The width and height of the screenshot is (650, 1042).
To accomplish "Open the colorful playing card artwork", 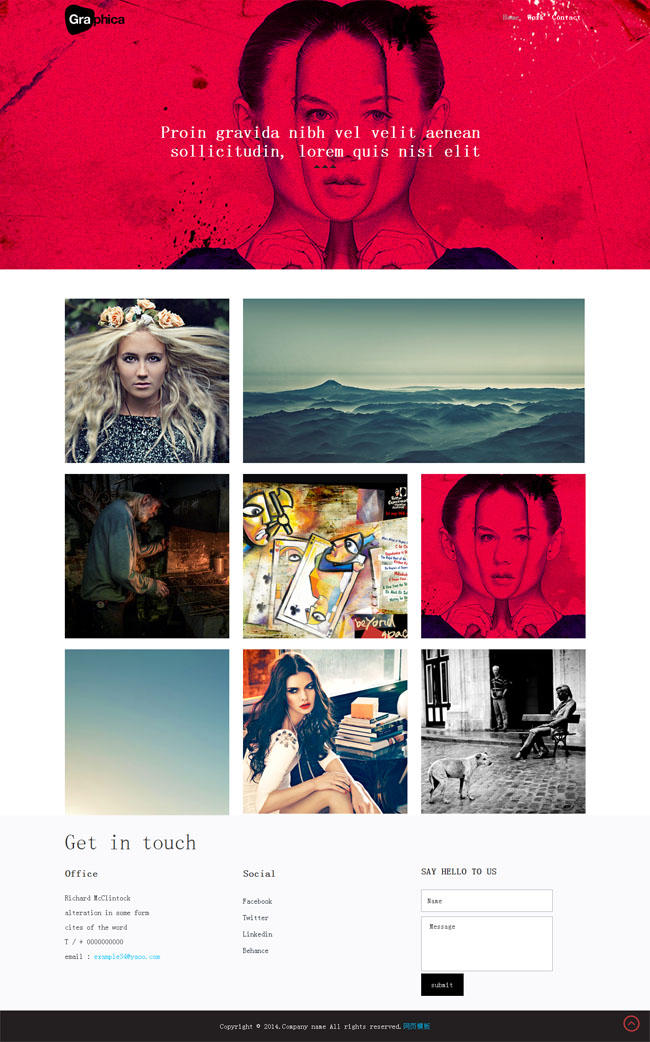I will tap(325, 556).
